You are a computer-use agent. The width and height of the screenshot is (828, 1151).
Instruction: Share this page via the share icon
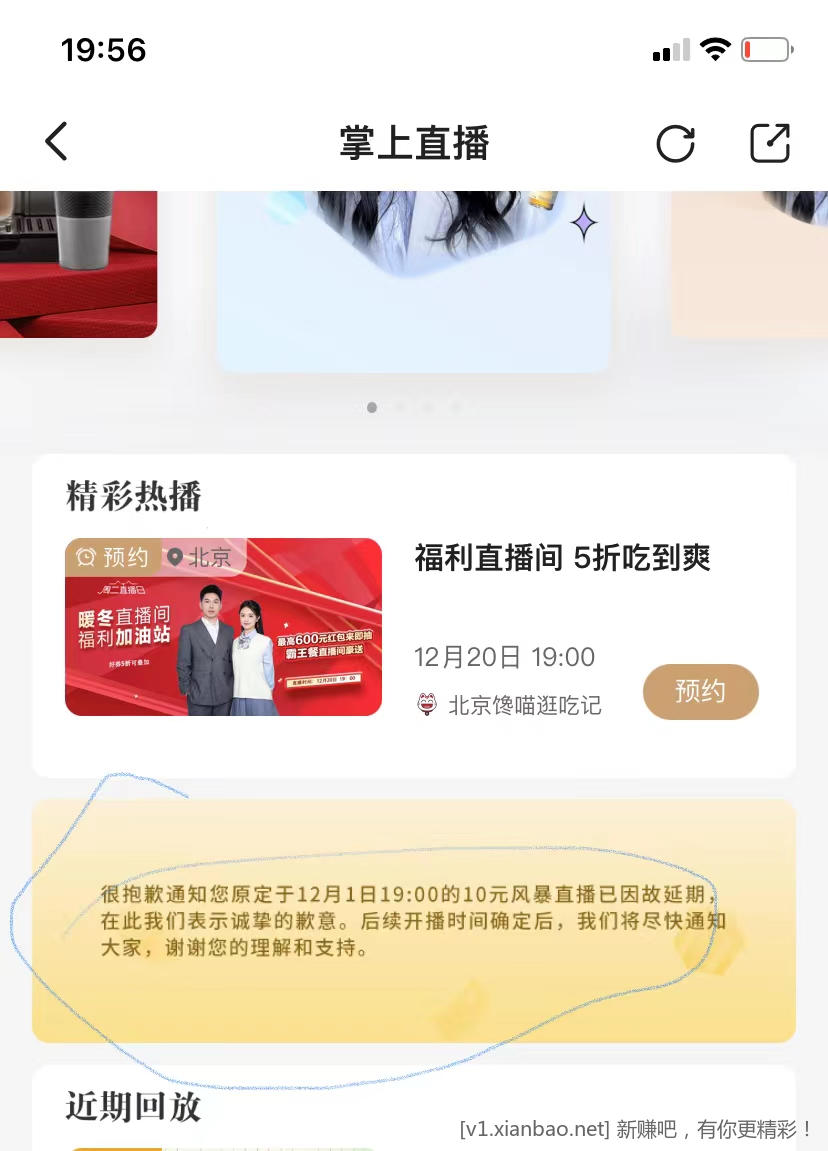point(770,143)
